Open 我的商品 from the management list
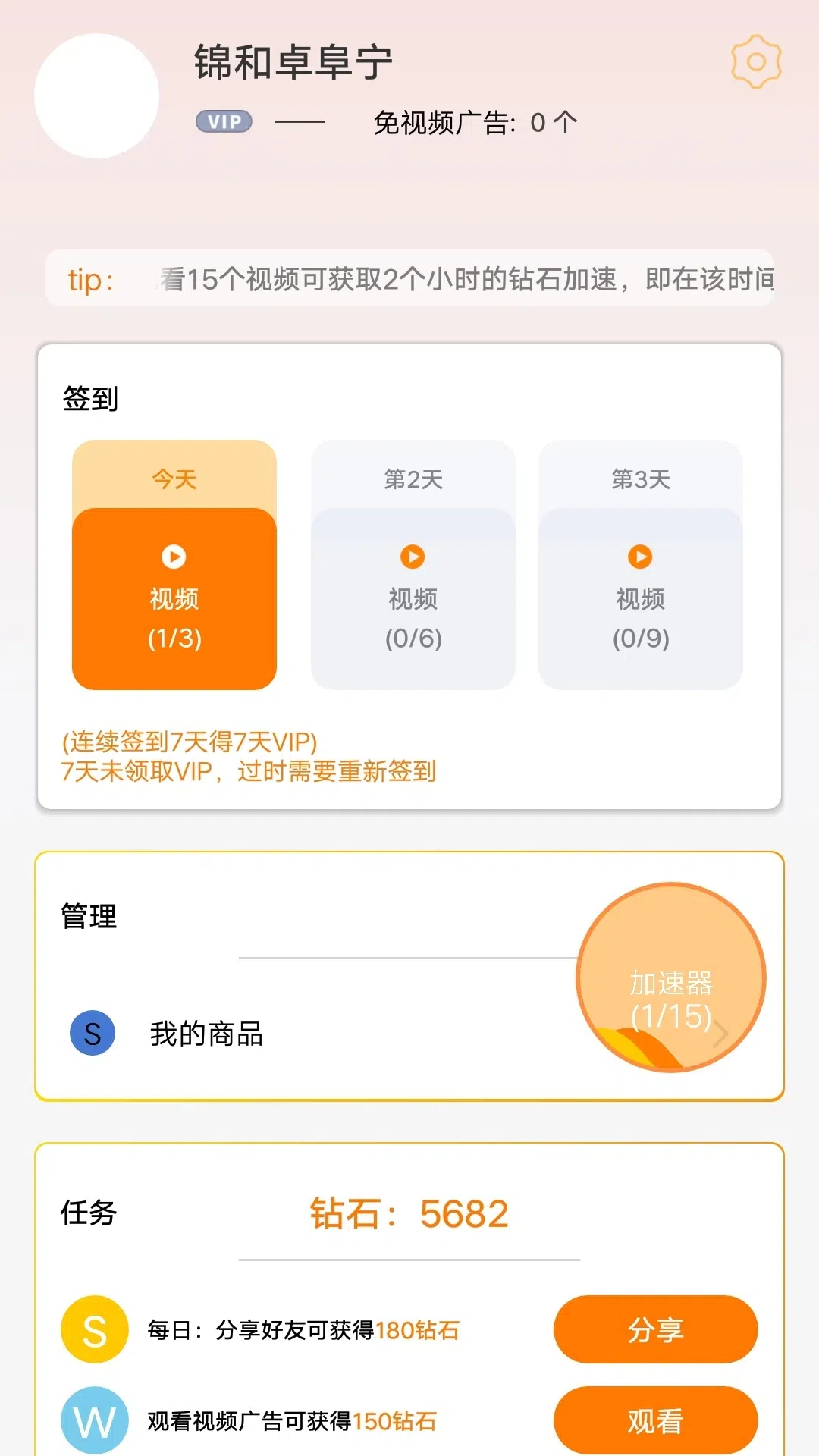Viewport: 819px width, 1456px height. 206,1034
